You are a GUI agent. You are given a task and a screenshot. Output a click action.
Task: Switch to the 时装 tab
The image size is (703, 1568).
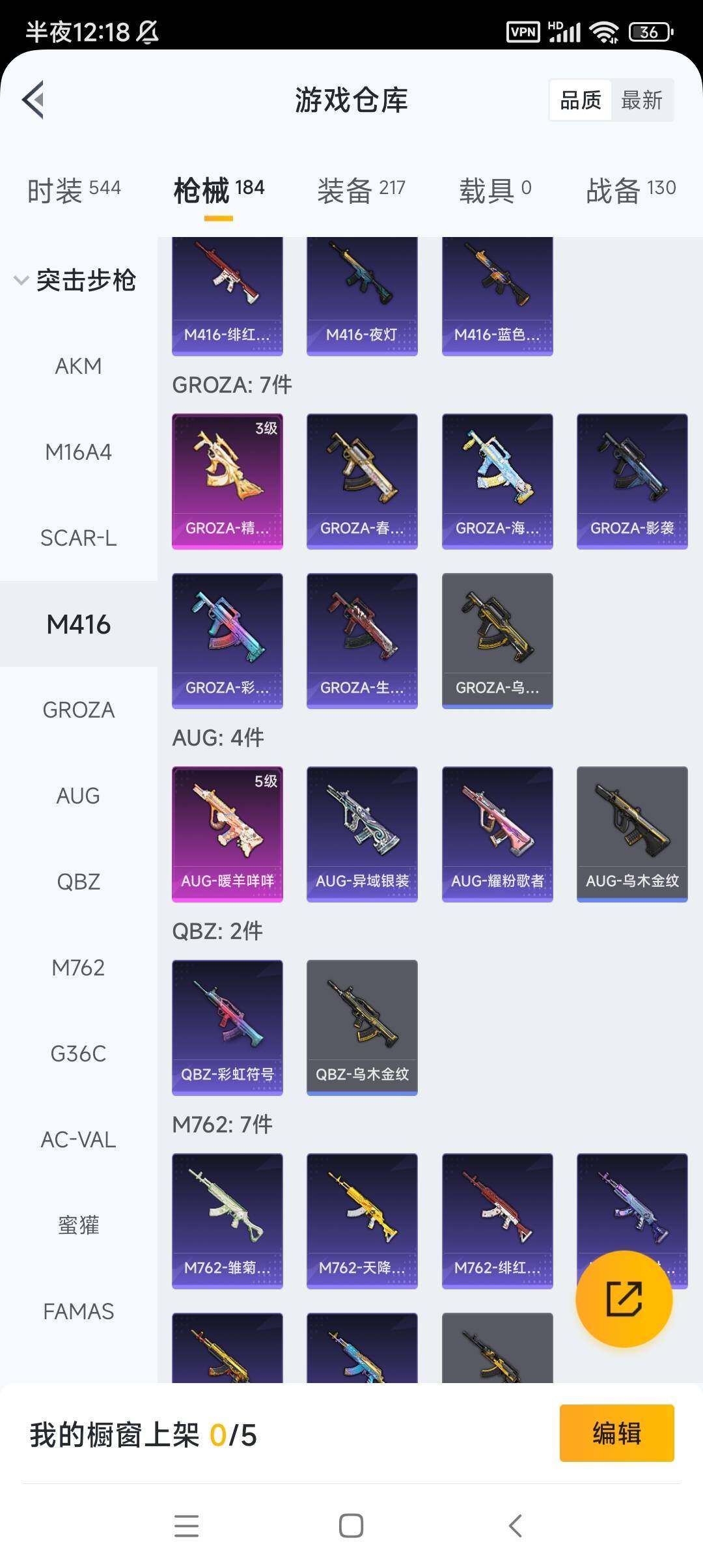tap(74, 190)
